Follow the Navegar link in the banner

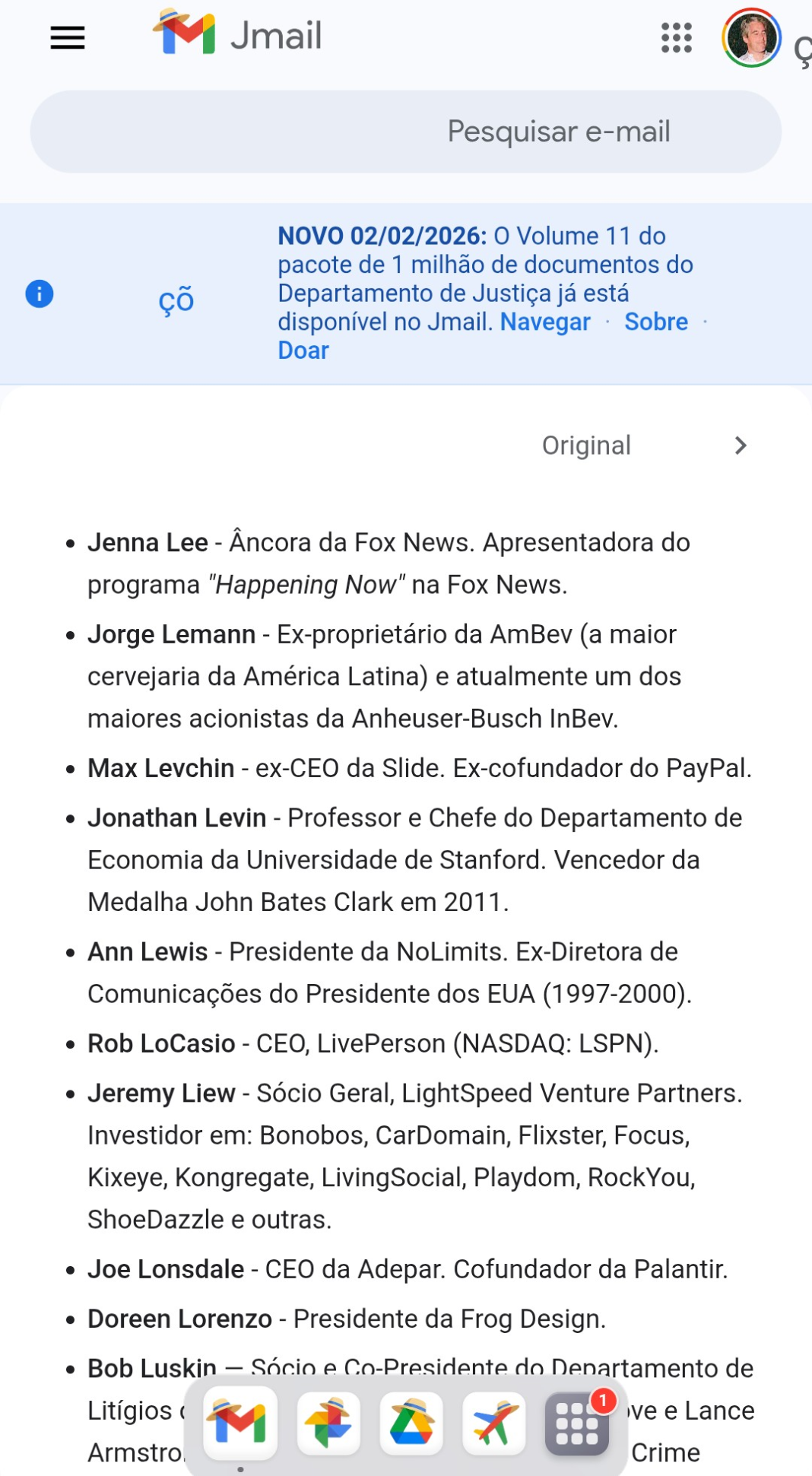[x=545, y=322]
